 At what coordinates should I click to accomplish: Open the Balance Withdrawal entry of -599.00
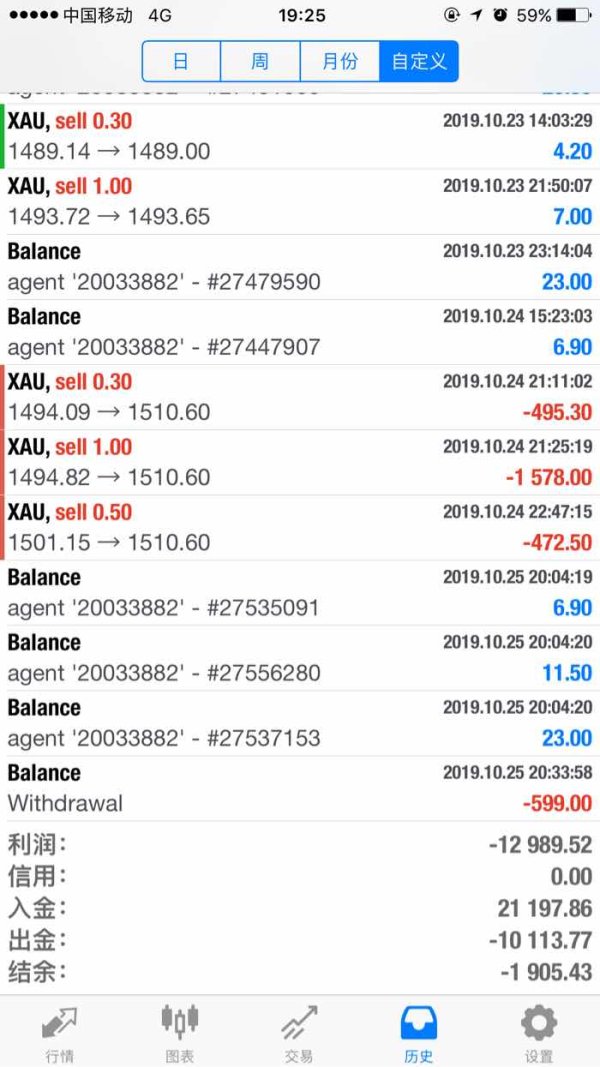(x=300, y=788)
